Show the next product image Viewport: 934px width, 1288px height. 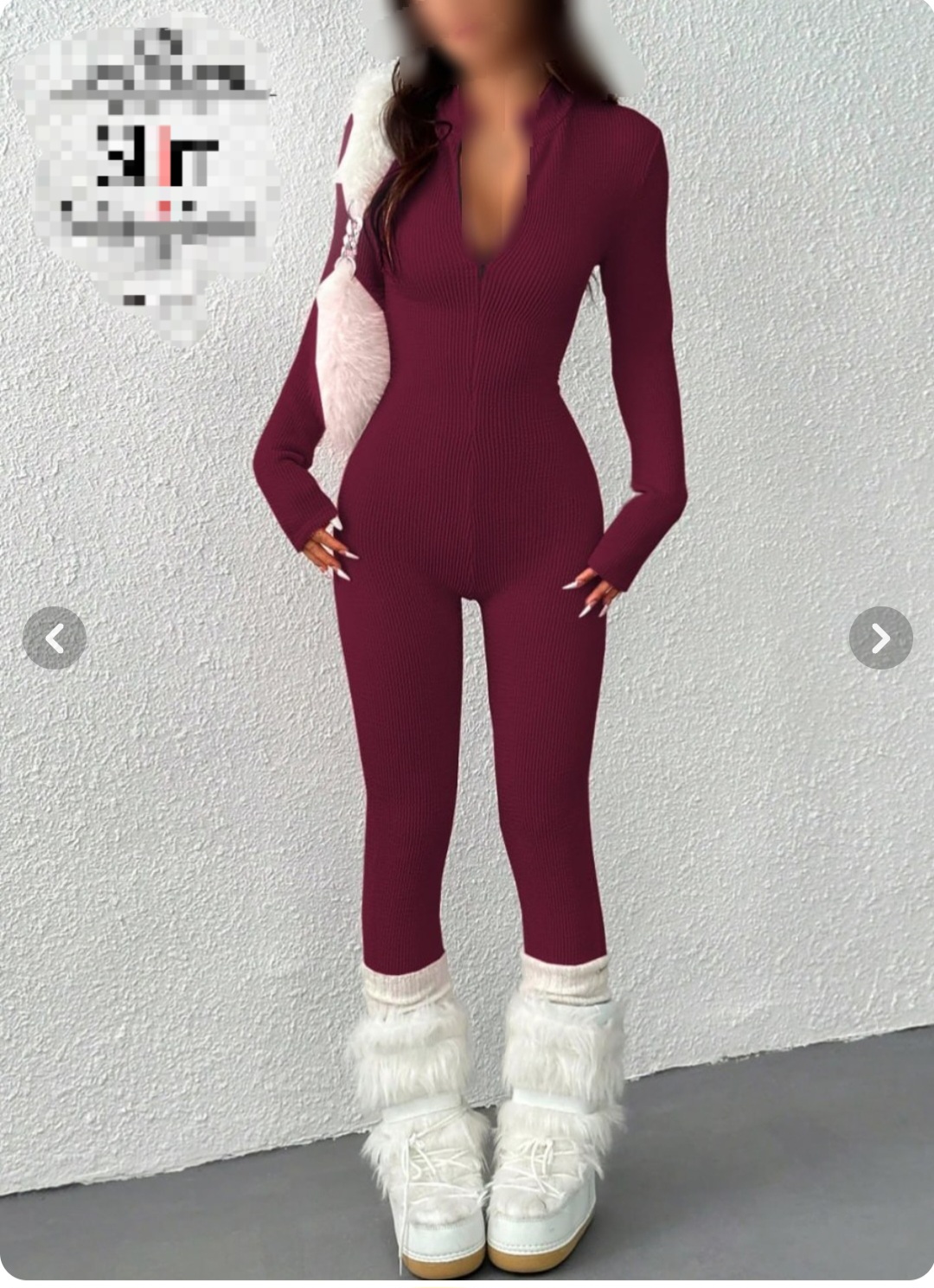[880, 638]
